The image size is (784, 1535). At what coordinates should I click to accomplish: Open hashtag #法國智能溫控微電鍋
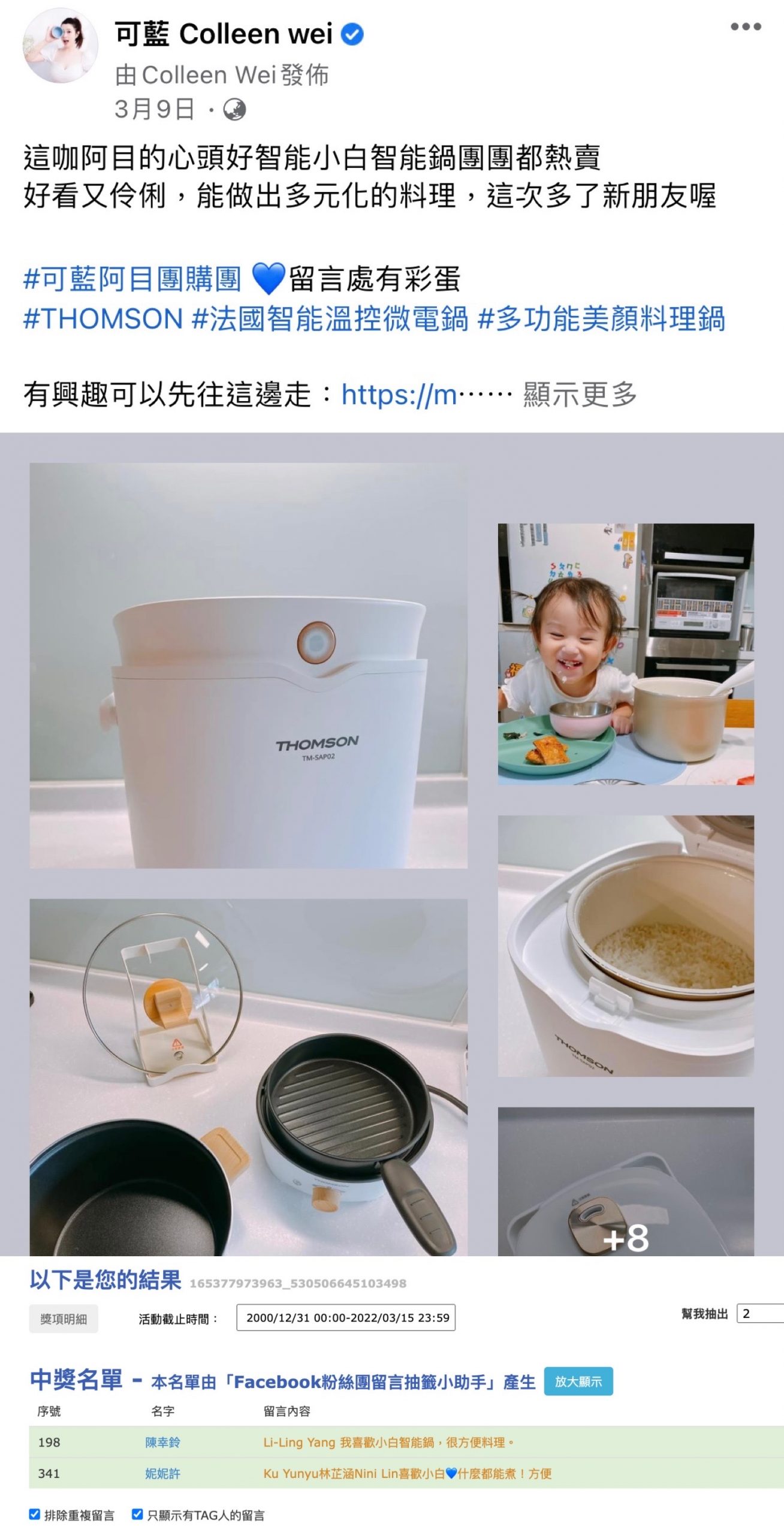[330, 319]
